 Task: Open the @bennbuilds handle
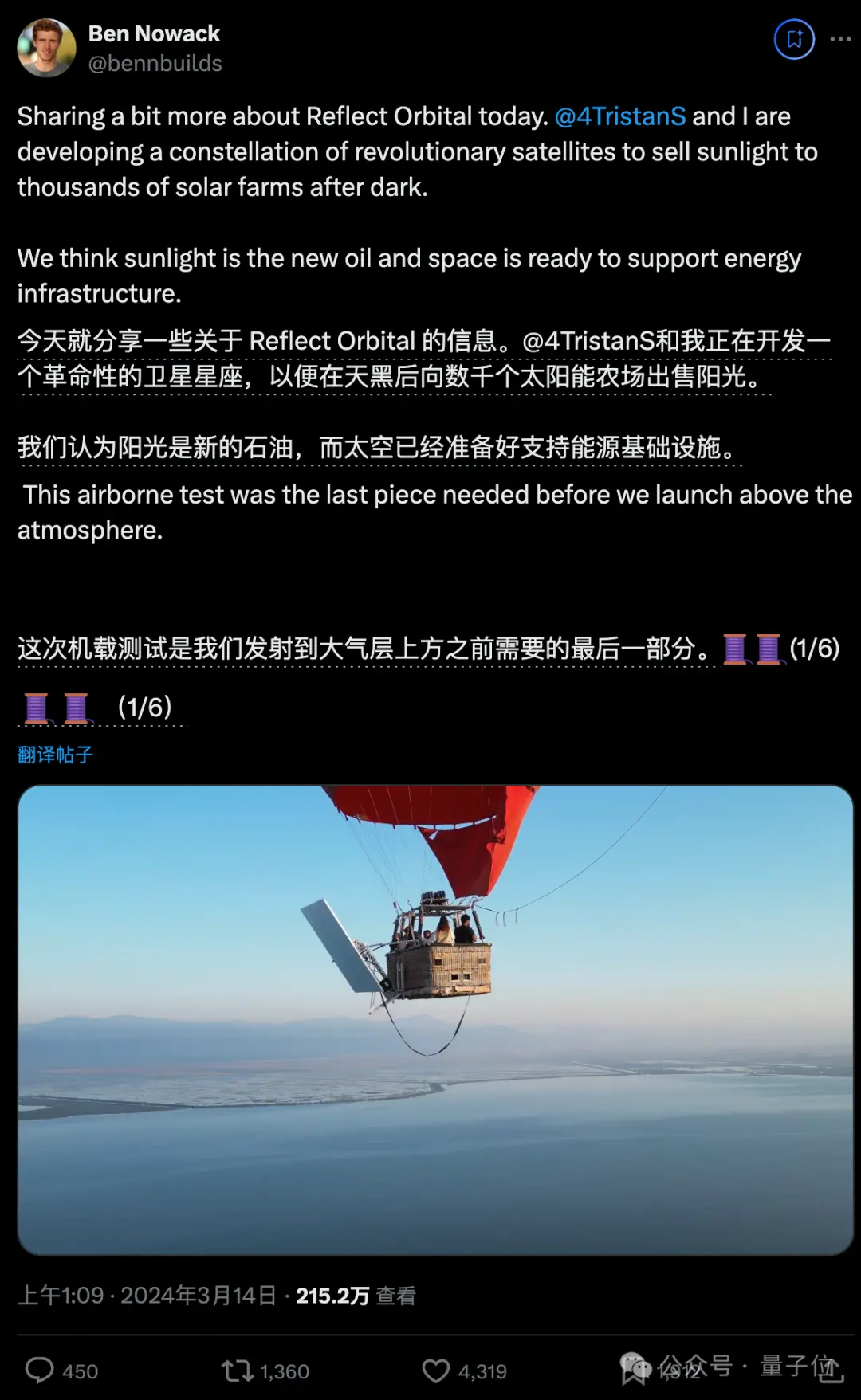pos(155,64)
